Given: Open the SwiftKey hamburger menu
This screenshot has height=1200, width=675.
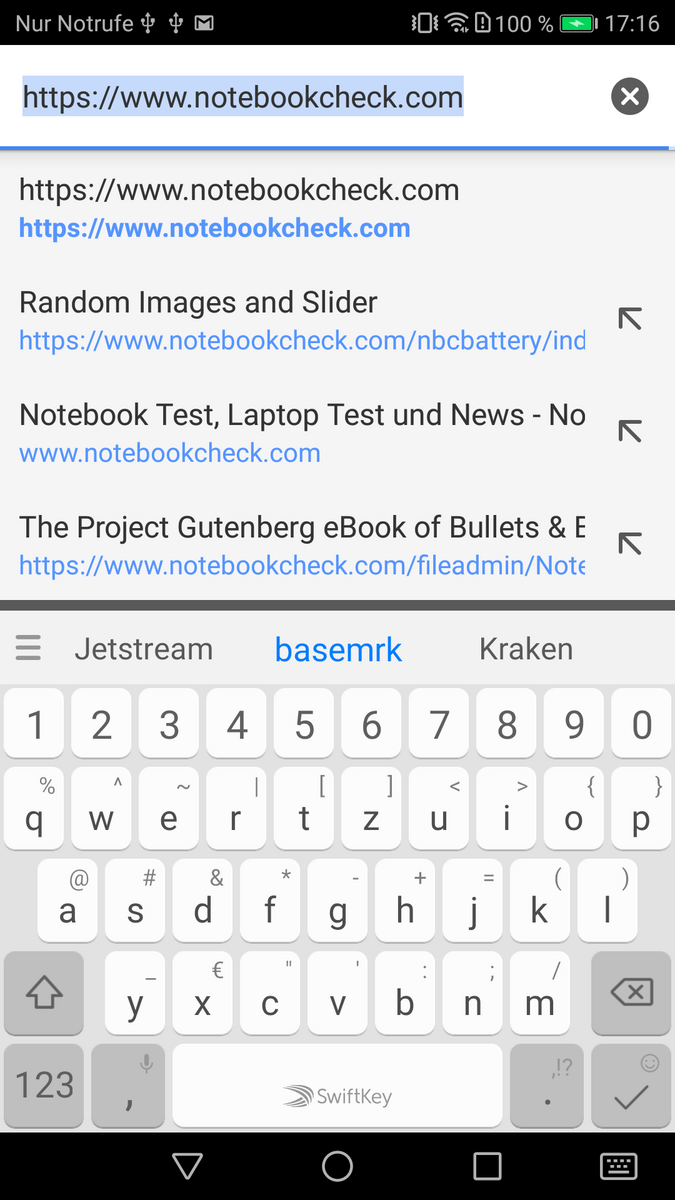Looking at the screenshot, I should [28, 649].
